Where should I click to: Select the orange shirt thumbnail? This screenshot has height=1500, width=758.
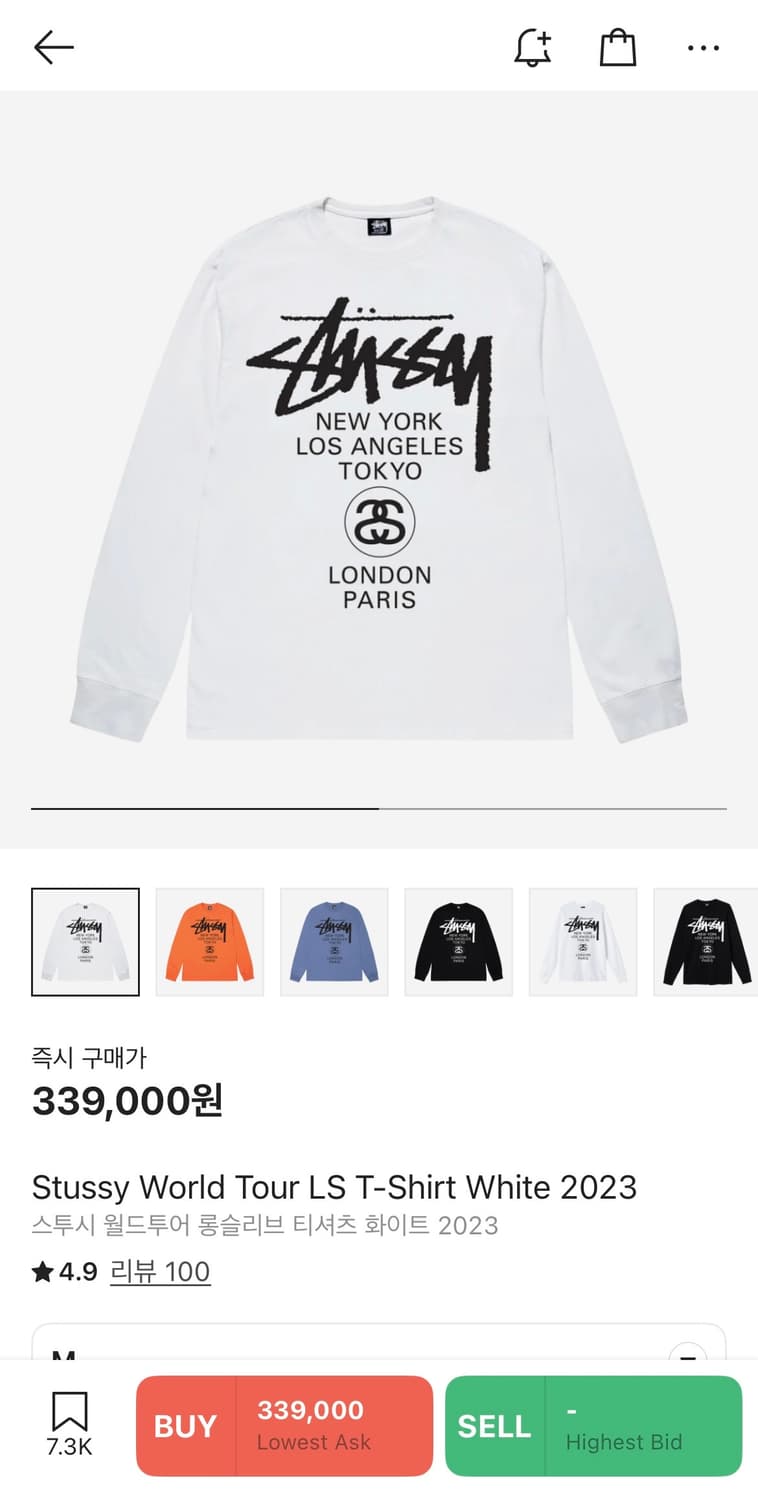[x=210, y=942]
